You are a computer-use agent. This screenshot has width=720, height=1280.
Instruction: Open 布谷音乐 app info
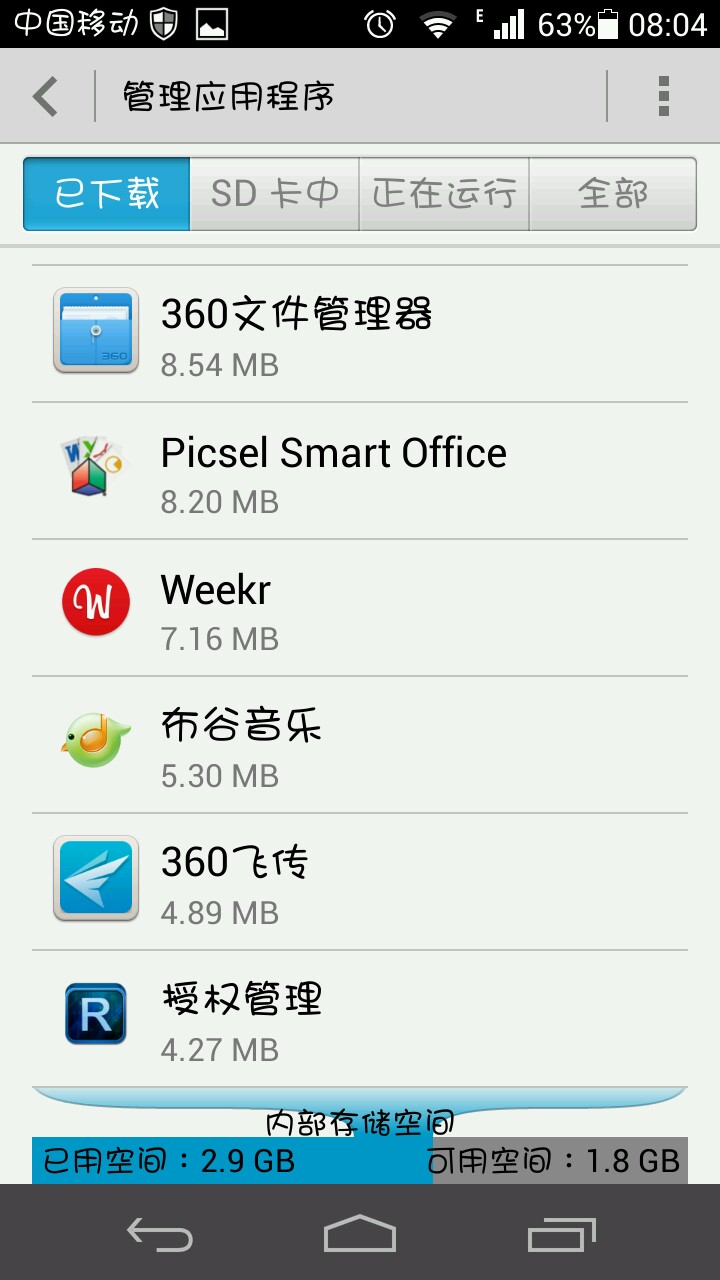(x=360, y=745)
